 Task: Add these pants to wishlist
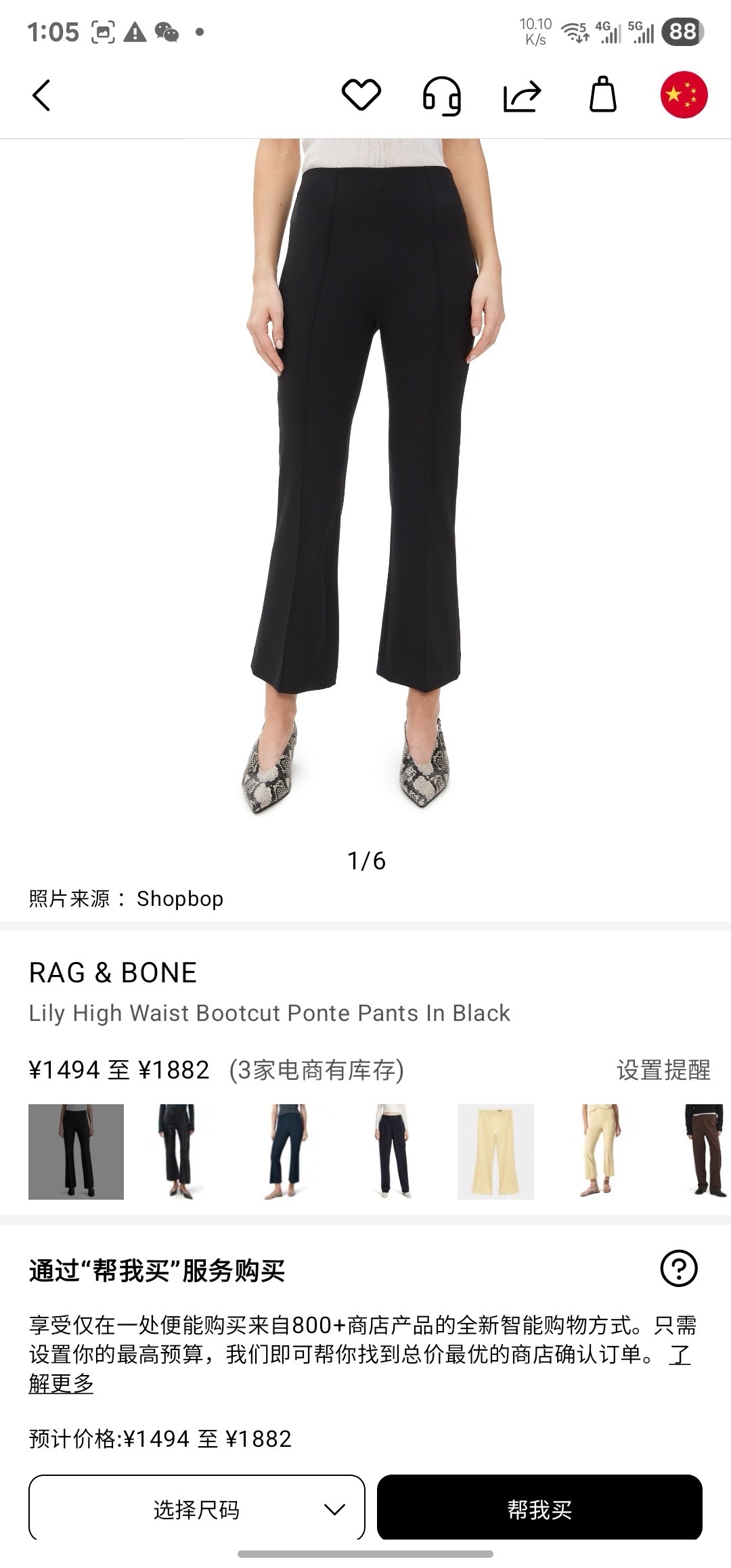[361, 95]
